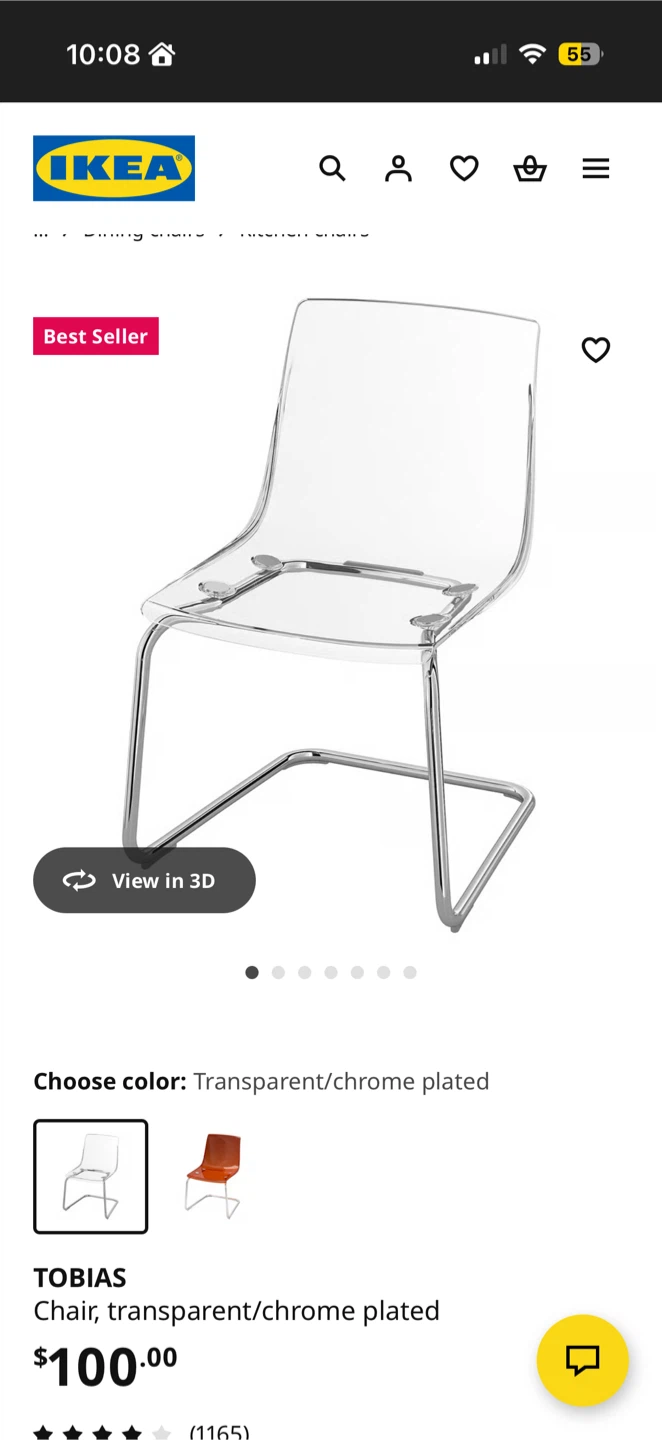Open the yellow chat support button
Screen dimensions: 662x1440
tap(582, 1360)
